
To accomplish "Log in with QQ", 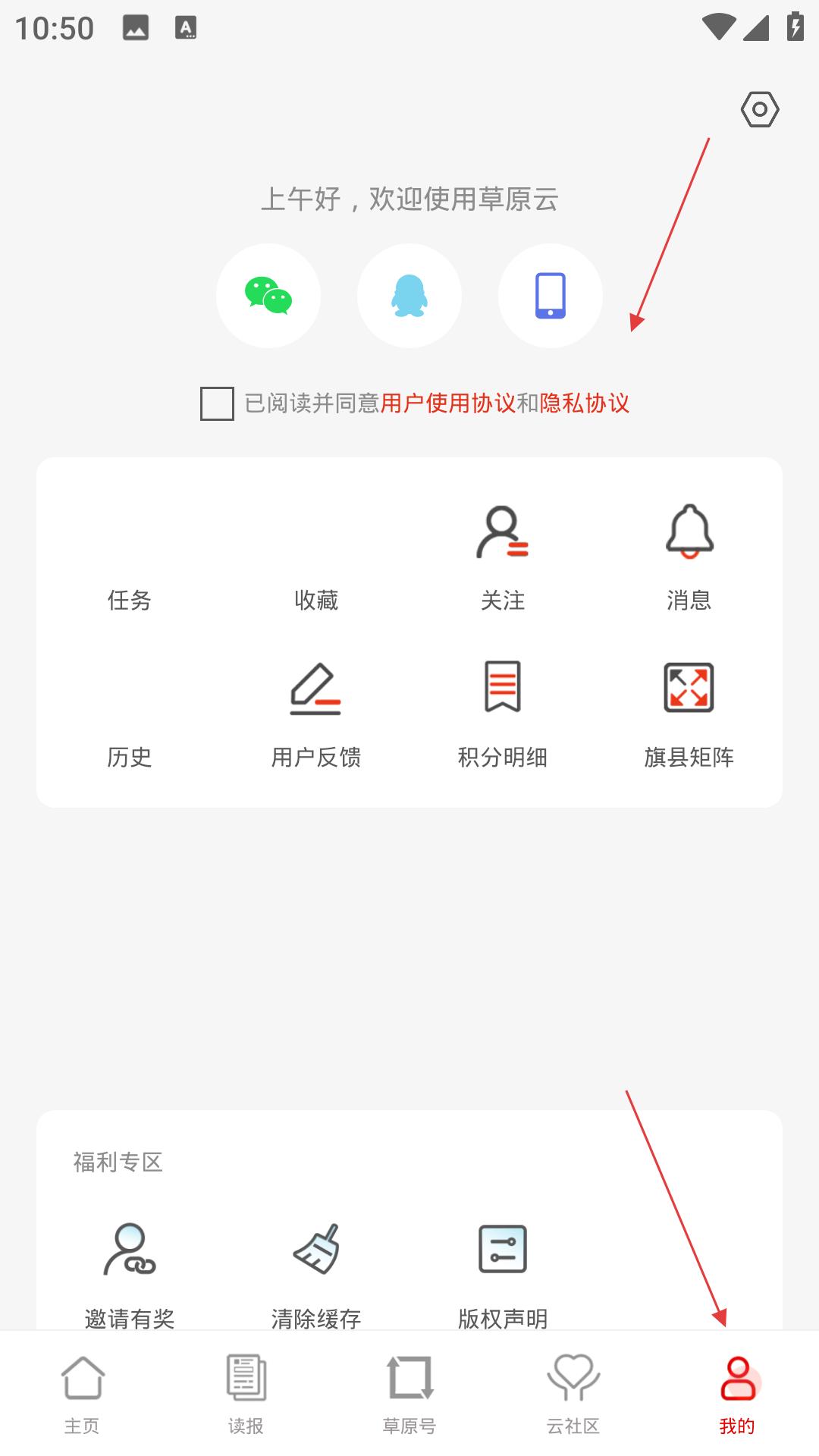I will tap(409, 296).
